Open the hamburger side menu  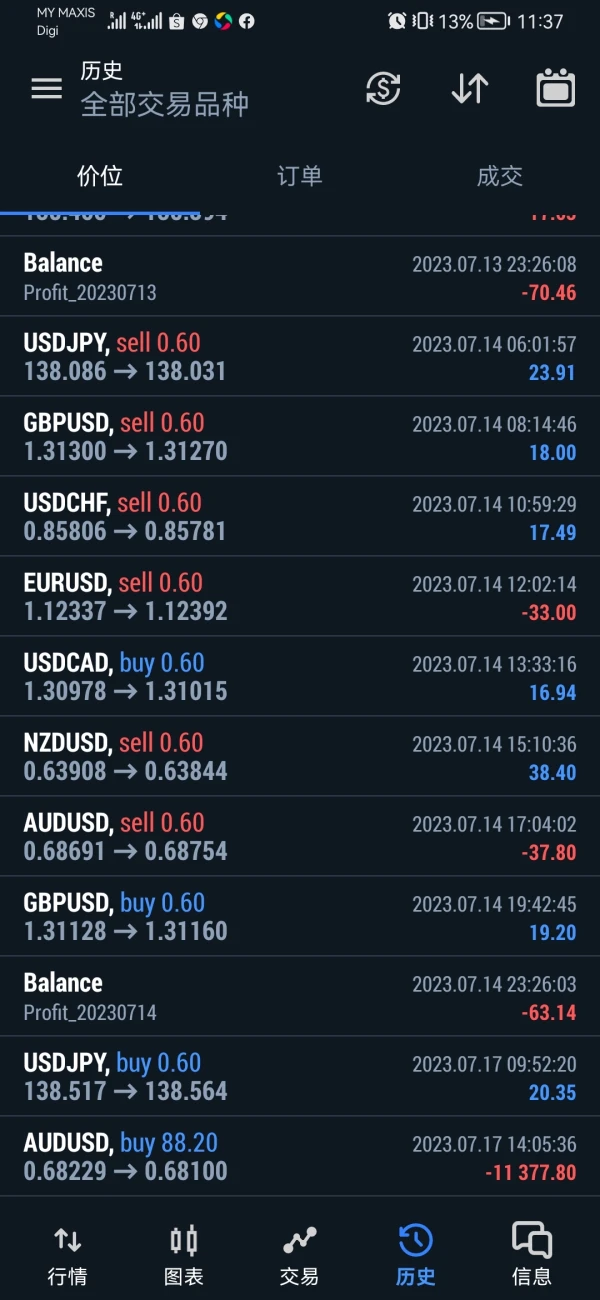46,89
